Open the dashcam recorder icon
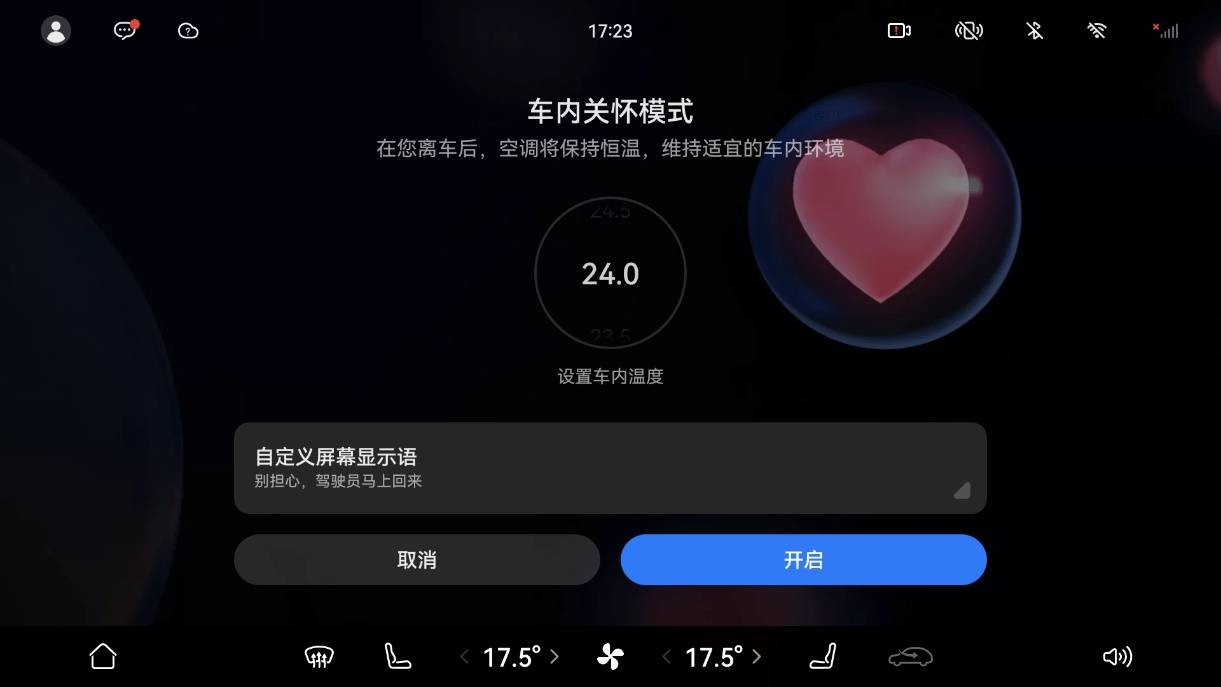1221x687 pixels. [899, 31]
